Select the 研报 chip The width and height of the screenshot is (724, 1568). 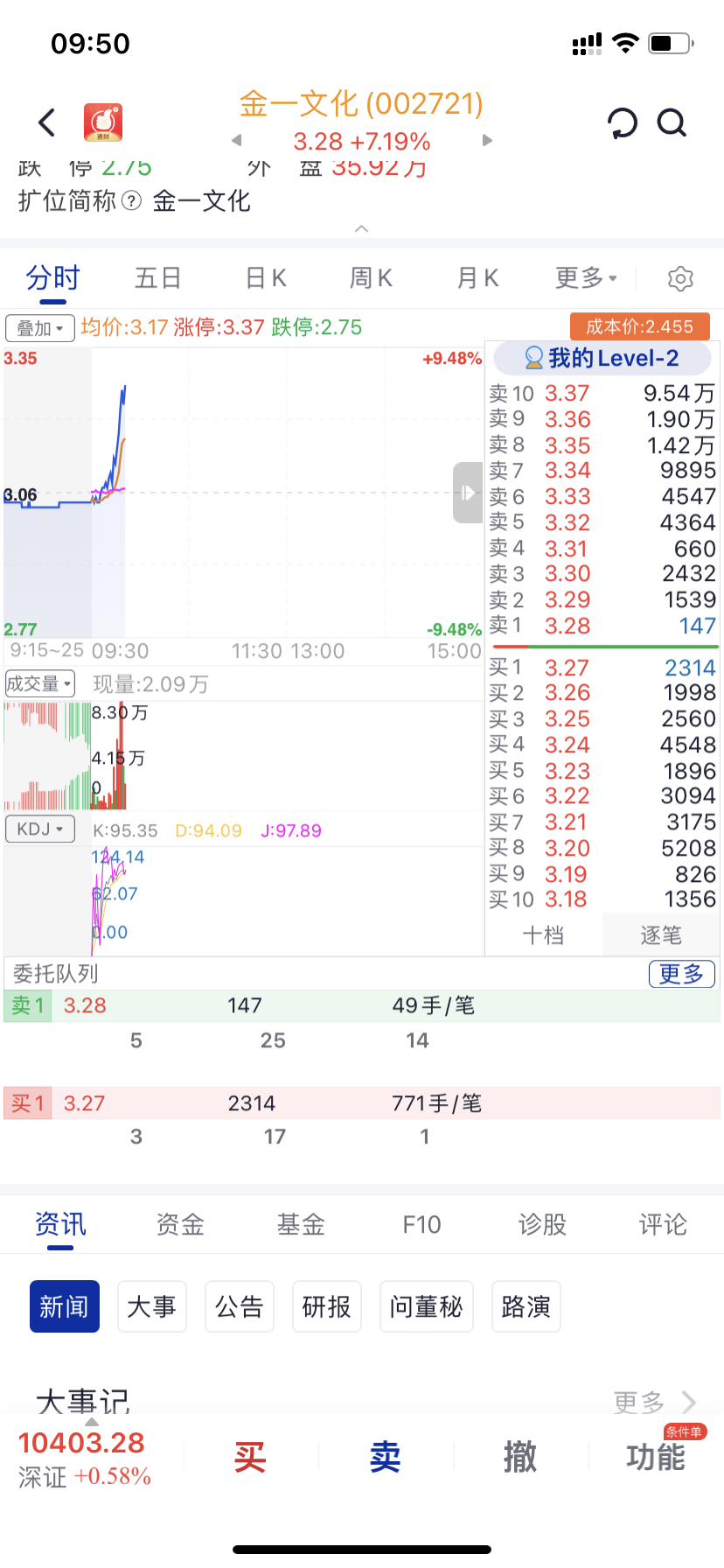click(327, 1307)
